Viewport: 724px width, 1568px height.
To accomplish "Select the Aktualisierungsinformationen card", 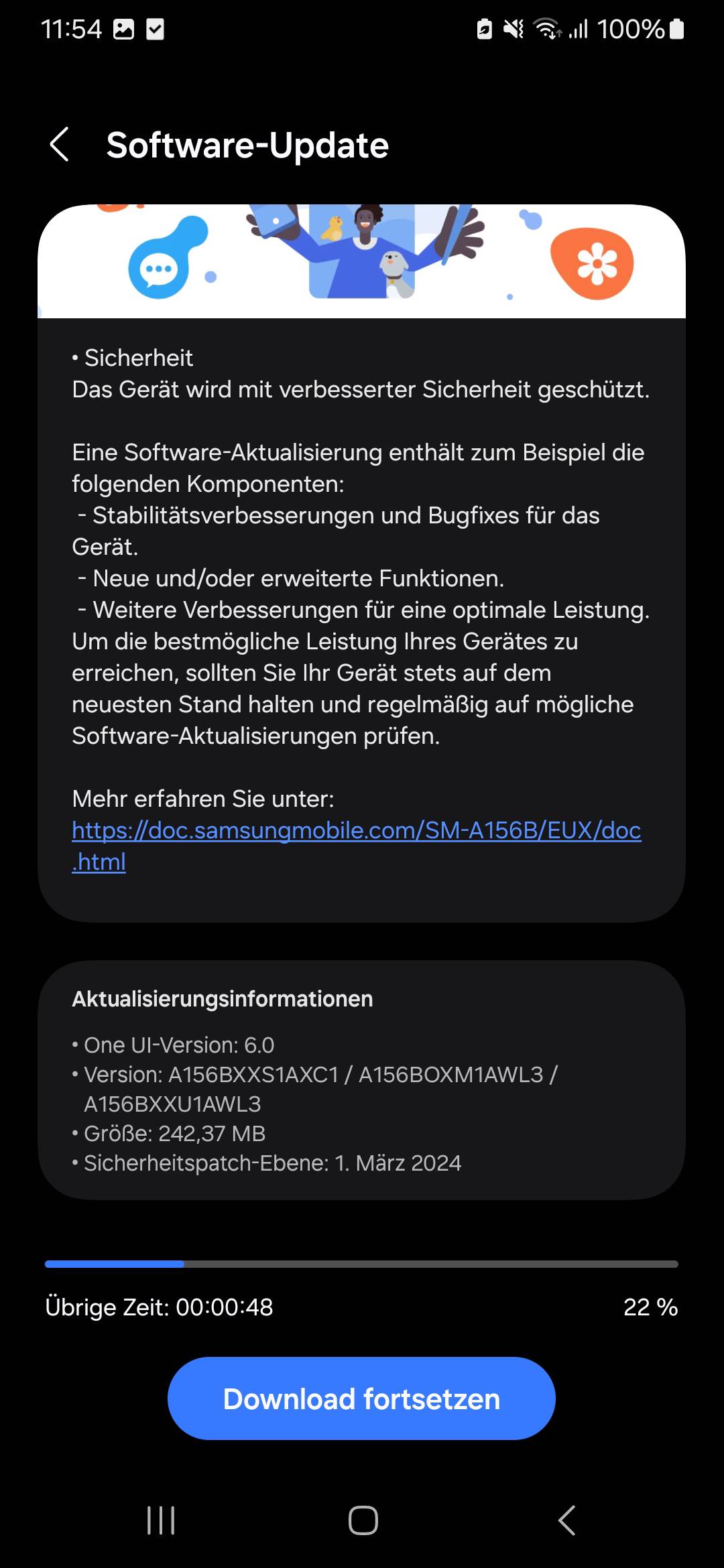I will 362,1082.
